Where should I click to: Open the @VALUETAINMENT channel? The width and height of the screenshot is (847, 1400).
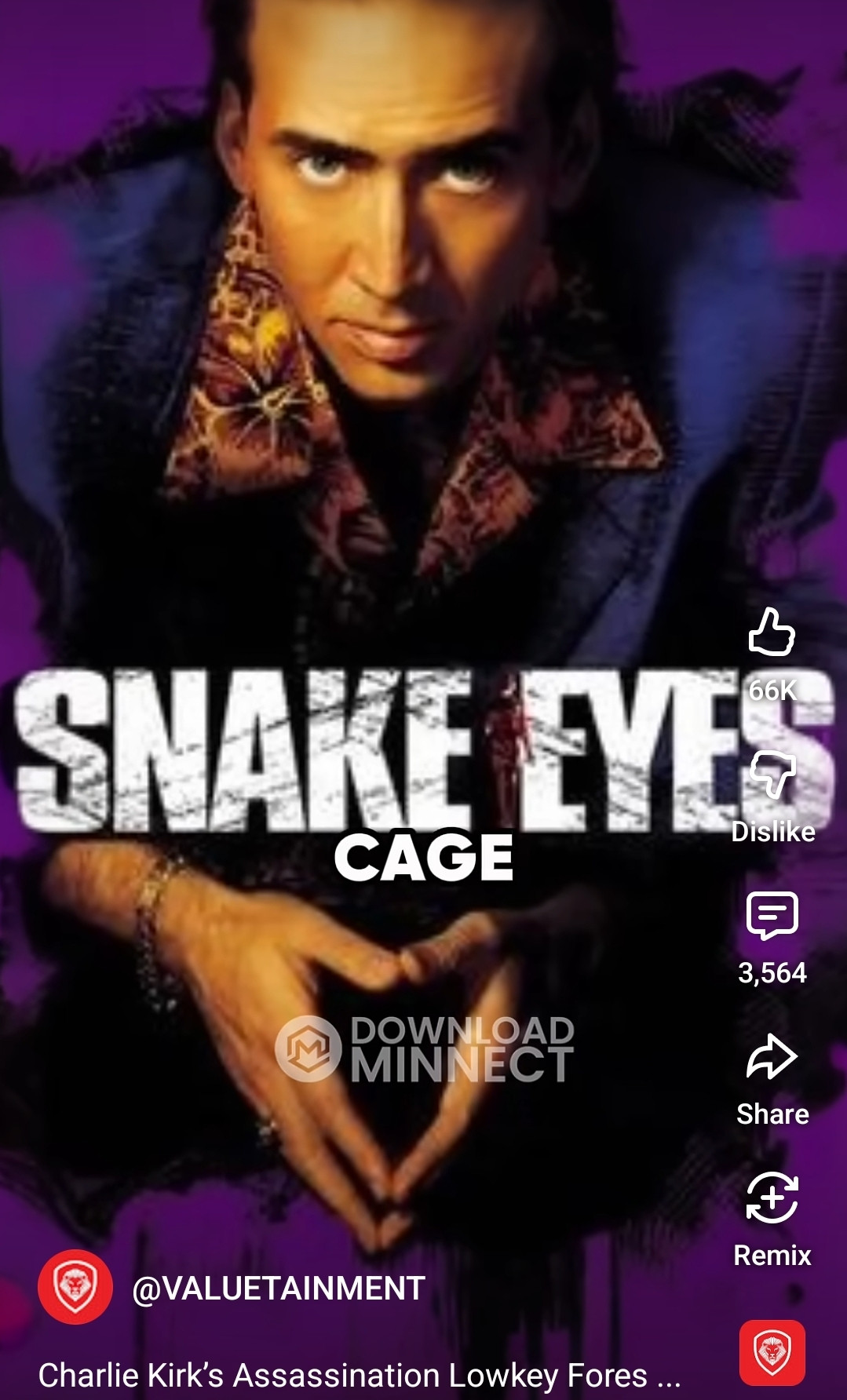279,1288
